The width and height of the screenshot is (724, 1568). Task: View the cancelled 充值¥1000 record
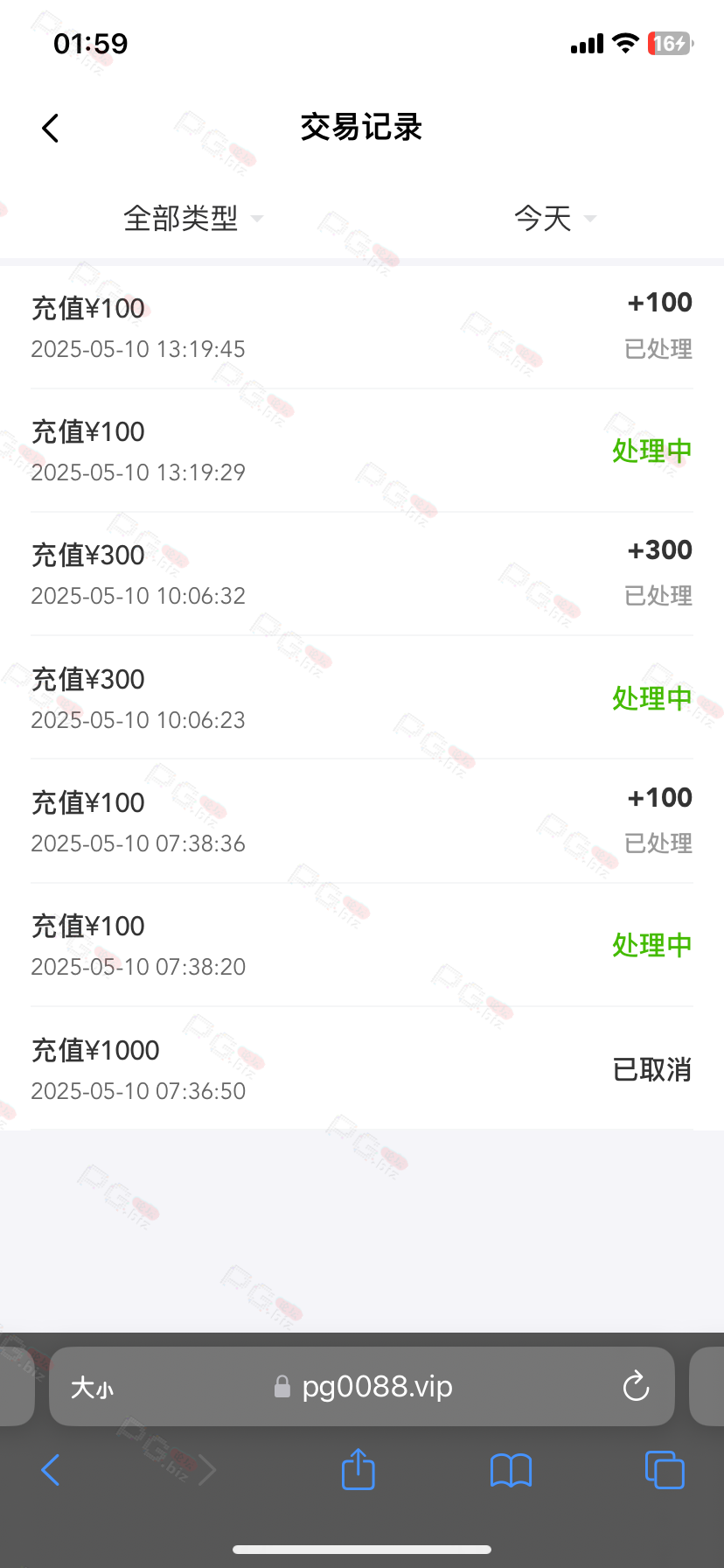(362, 1068)
